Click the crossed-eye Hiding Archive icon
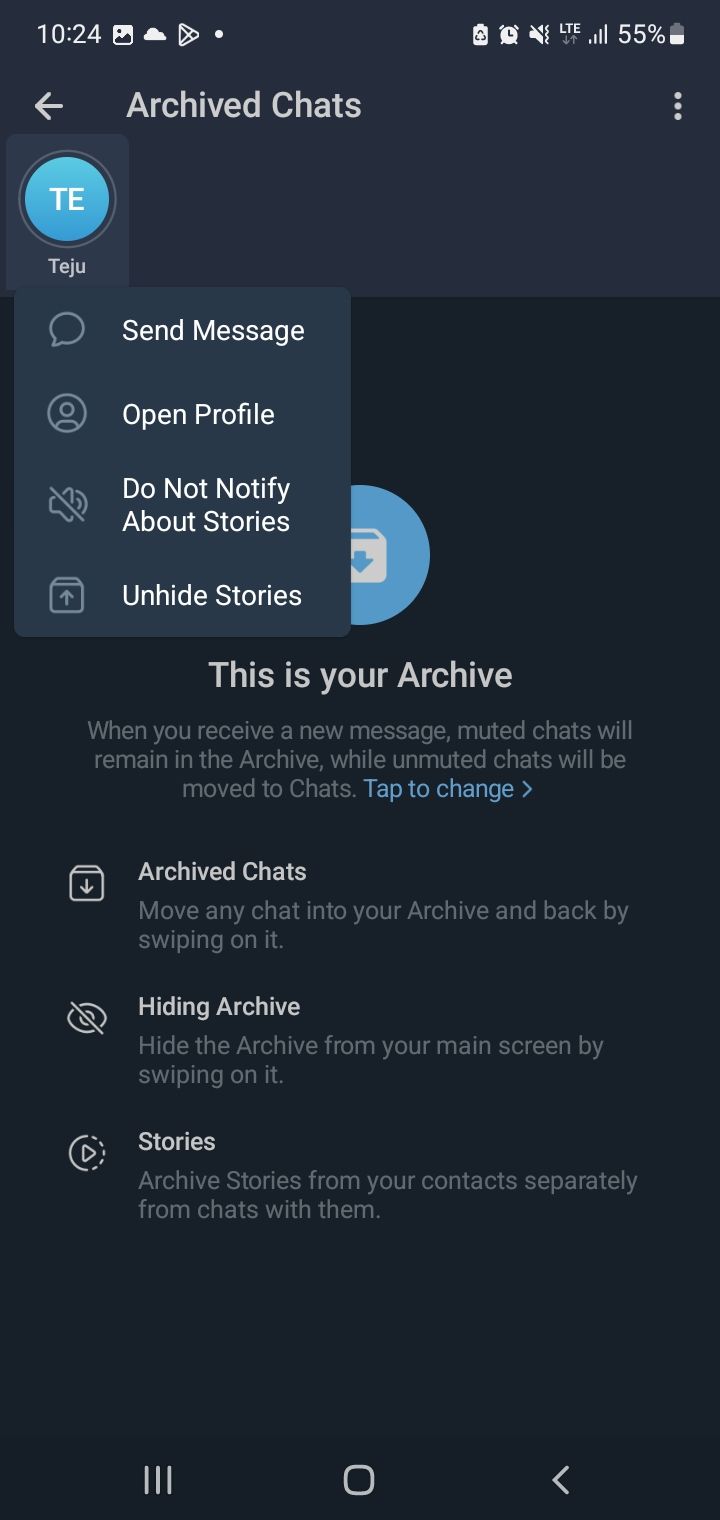The width and height of the screenshot is (720, 1520). [x=86, y=1017]
